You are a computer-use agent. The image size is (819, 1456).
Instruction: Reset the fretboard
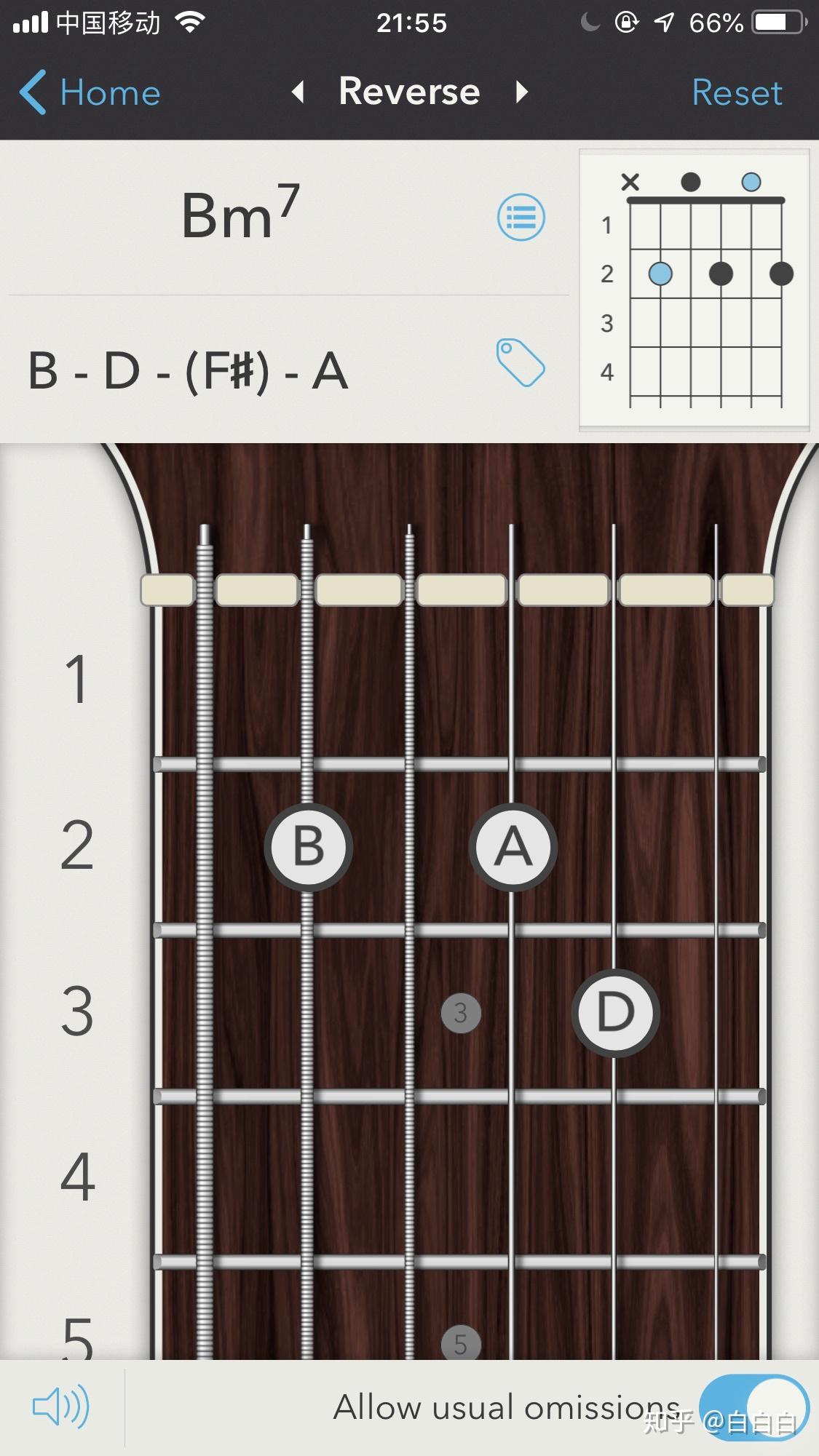click(x=737, y=92)
